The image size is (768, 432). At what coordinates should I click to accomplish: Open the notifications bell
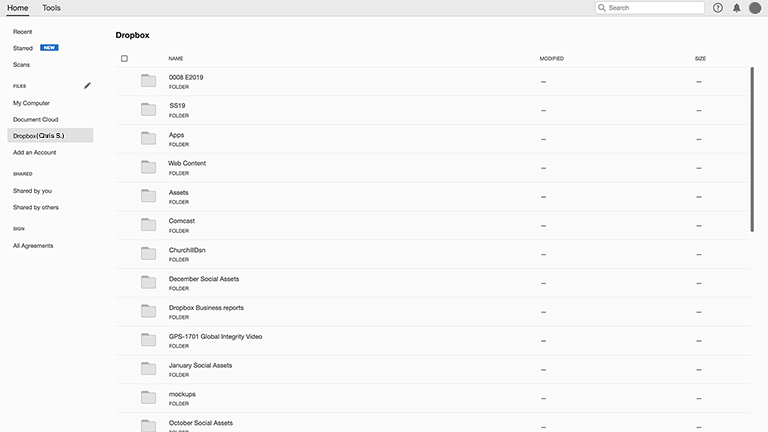[x=737, y=7]
